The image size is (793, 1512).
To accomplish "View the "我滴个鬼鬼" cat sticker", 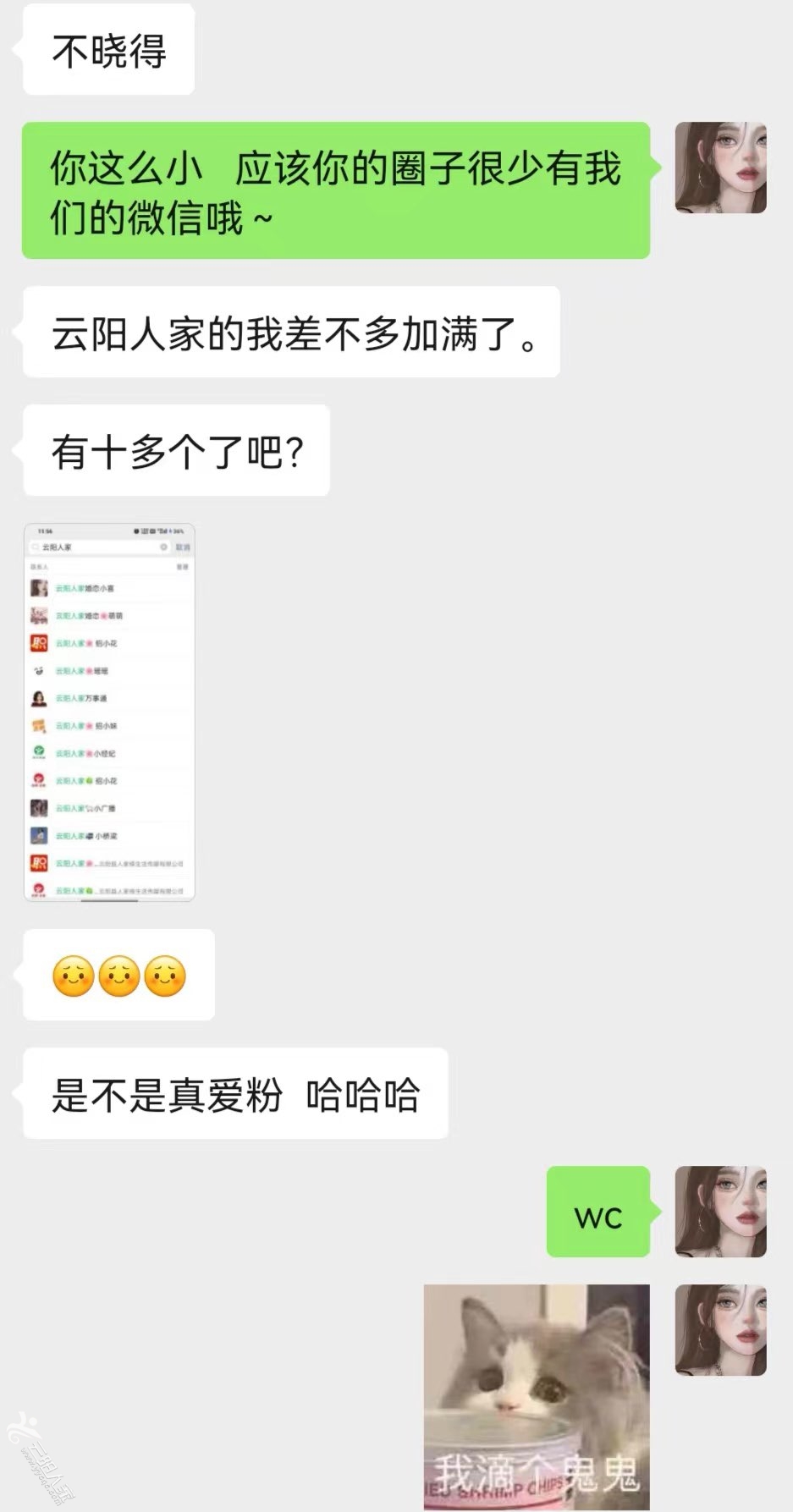I will click(x=537, y=1397).
